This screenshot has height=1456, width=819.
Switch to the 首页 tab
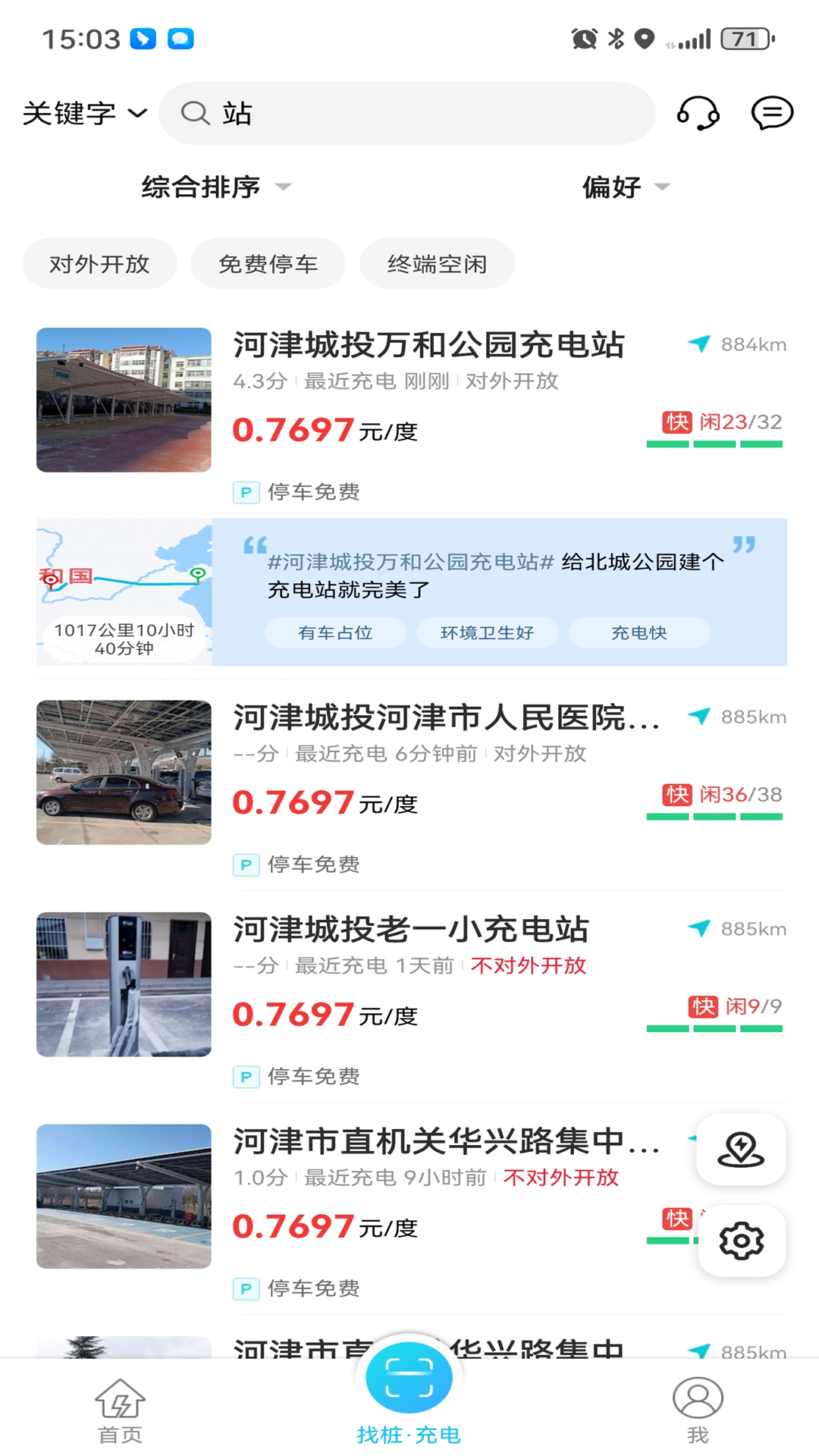pos(120,1410)
